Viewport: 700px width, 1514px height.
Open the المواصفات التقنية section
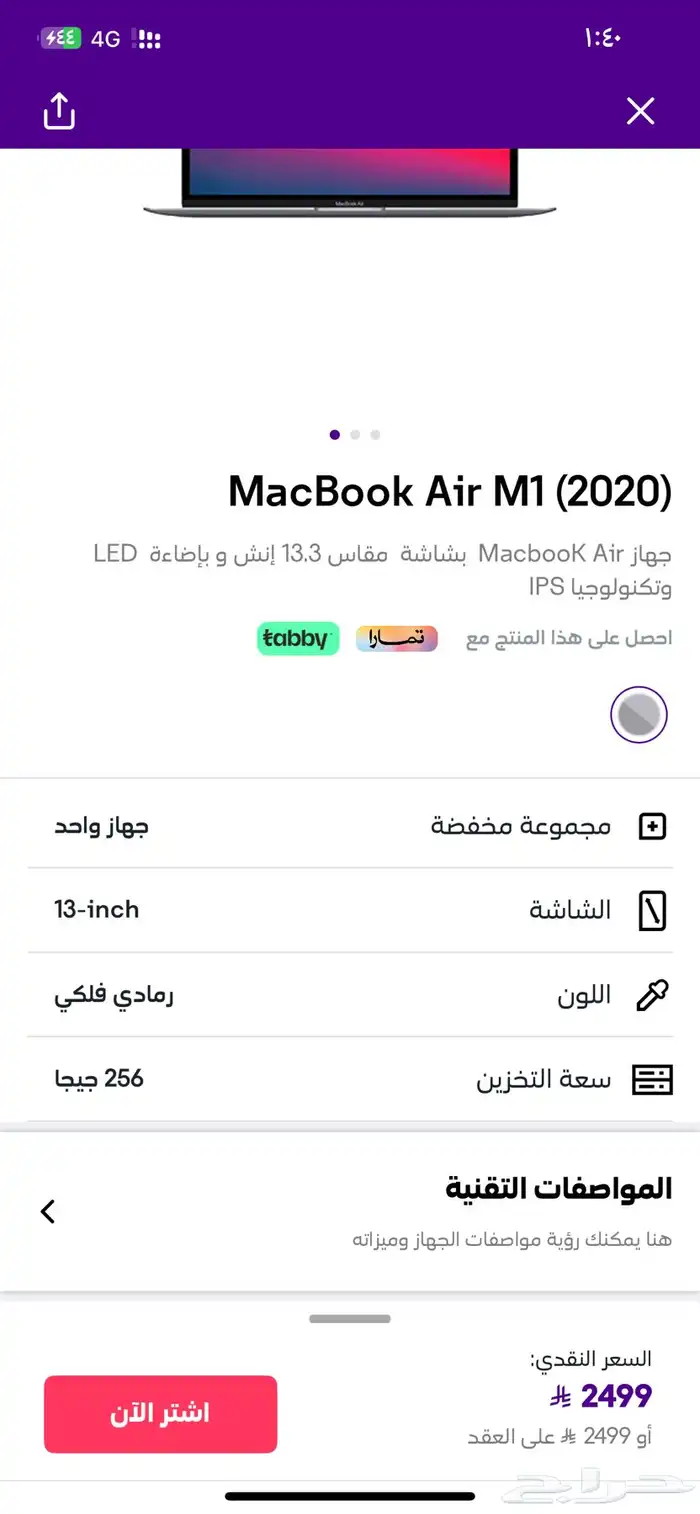(x=350, y=1211)
